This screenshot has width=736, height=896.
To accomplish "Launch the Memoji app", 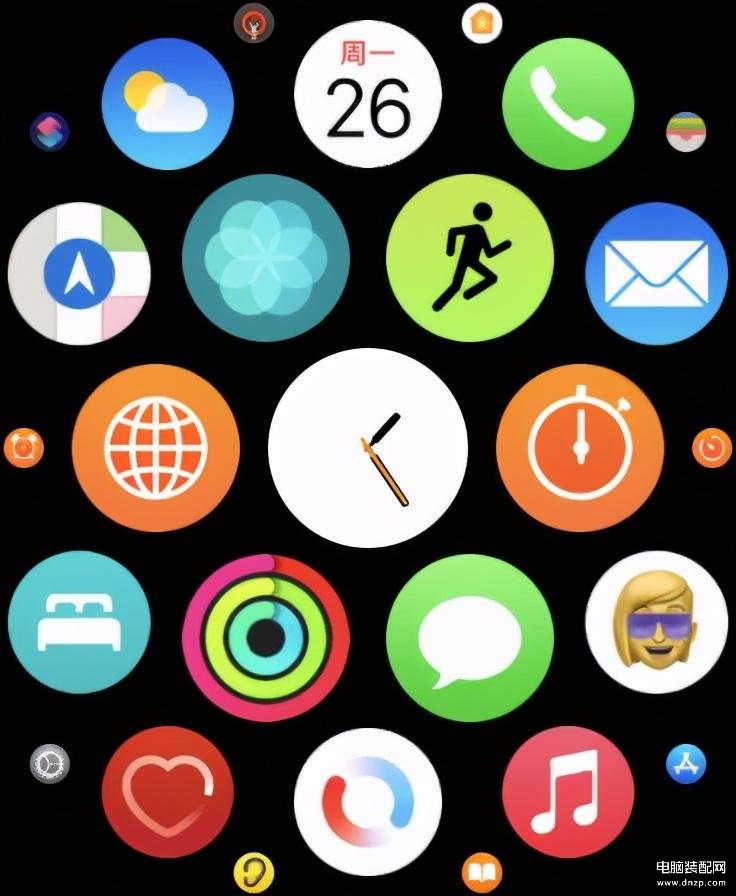I will pyautogui.click(x=656, y=622).
